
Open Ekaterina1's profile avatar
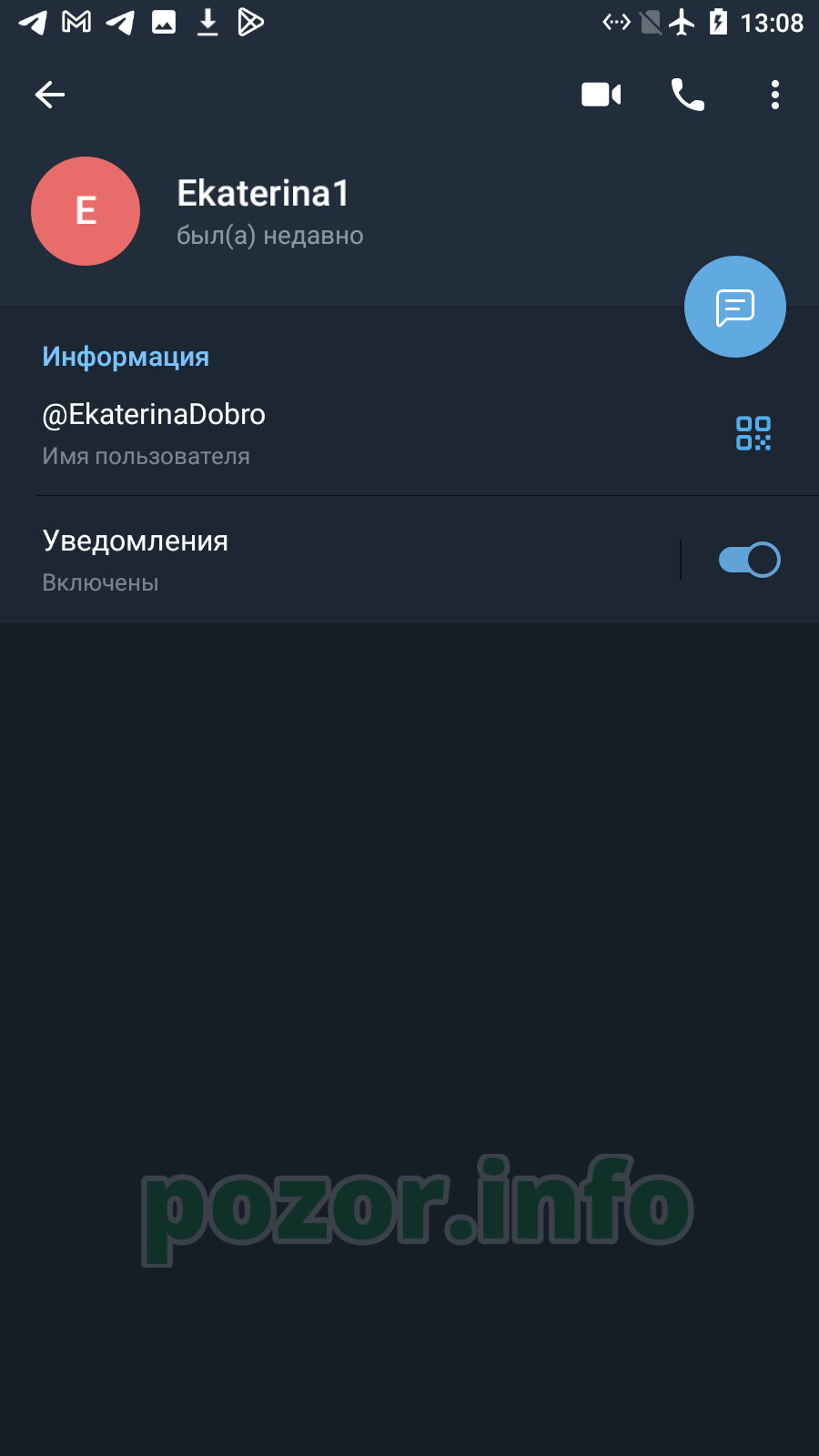pyautogui.click(x=86, y=211)
